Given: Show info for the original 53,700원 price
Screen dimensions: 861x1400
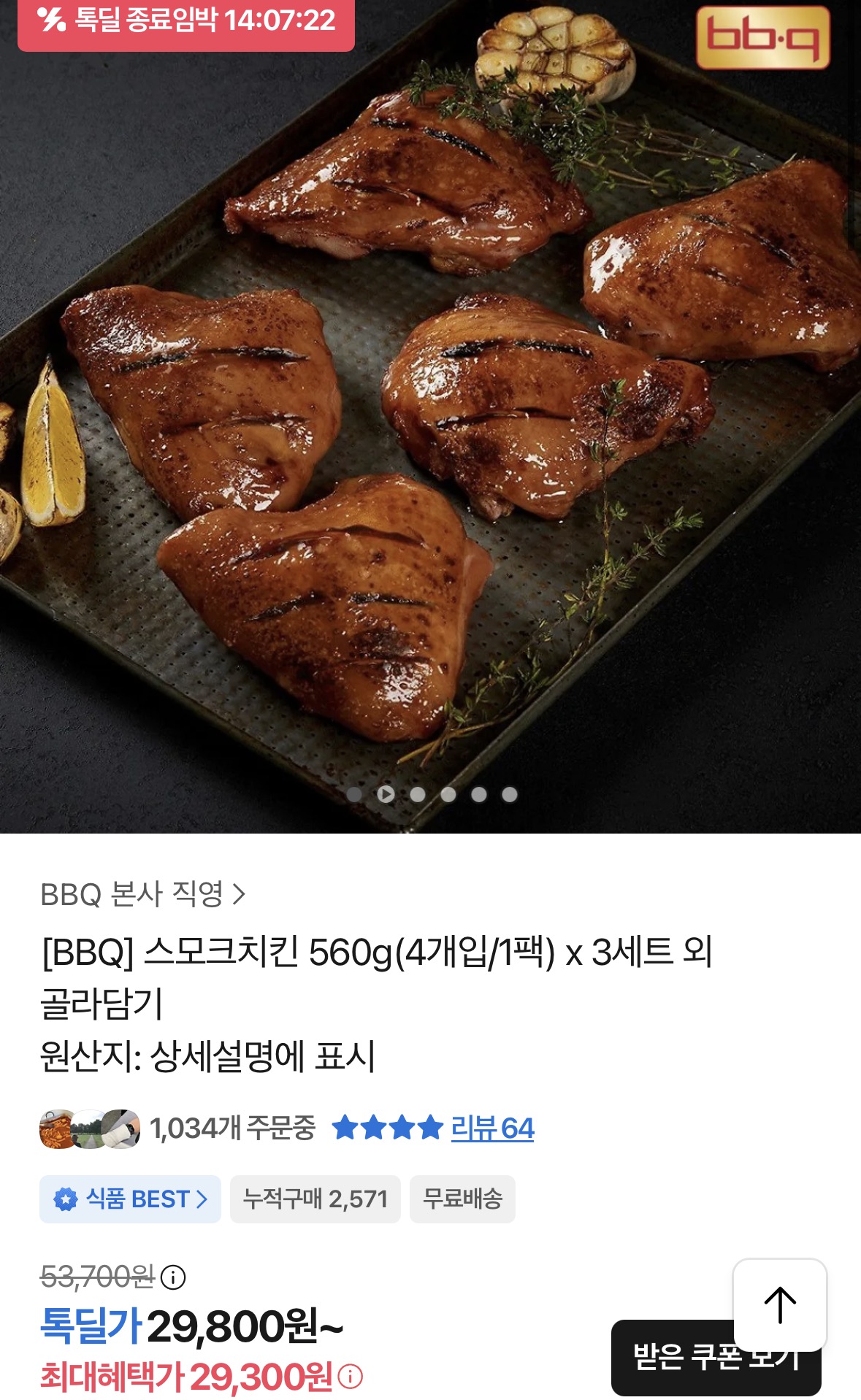Looking at the screenshot, I should (x=174, y=1277).
